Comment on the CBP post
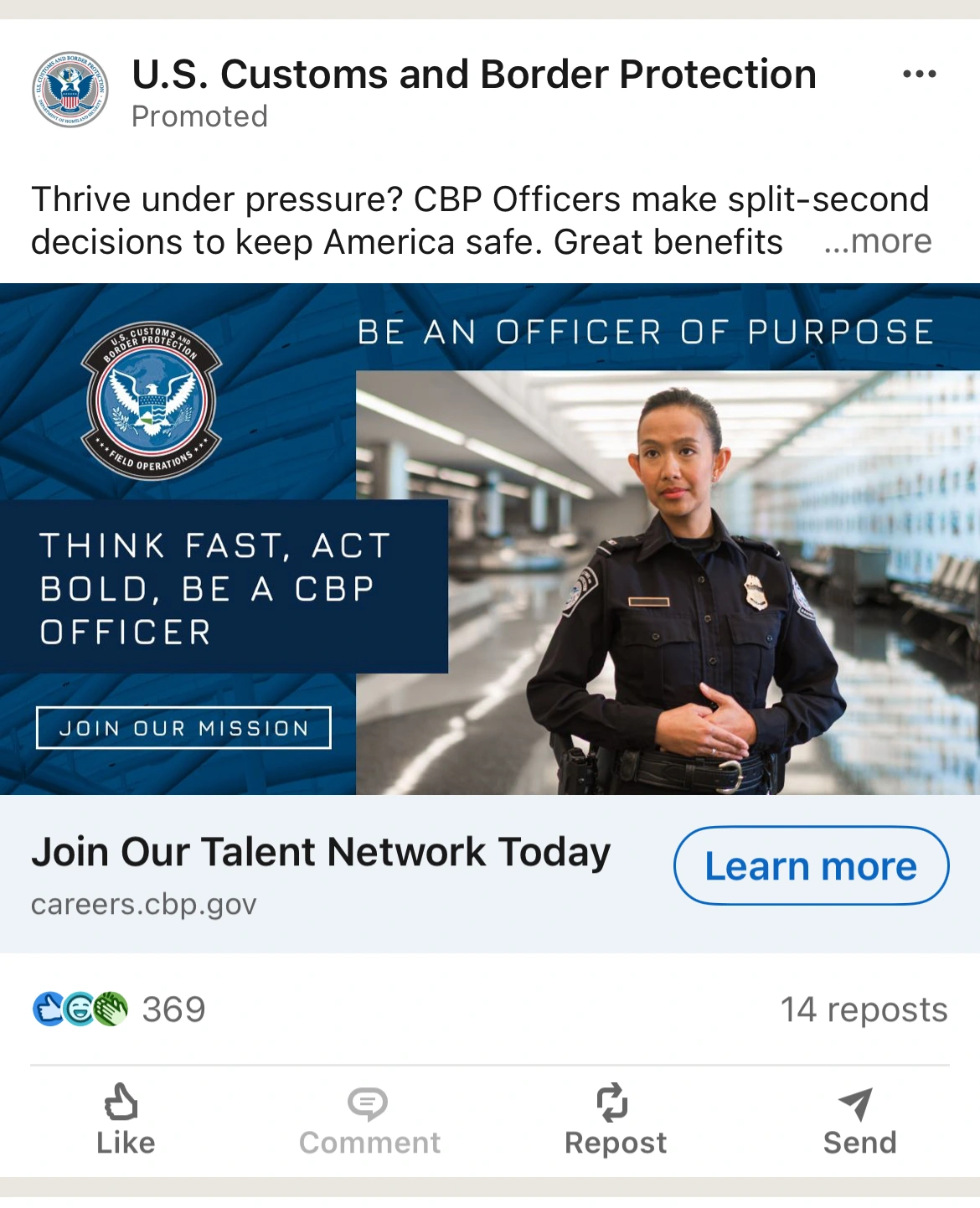The image size is (980, 1208). (x=369, y=1120)
